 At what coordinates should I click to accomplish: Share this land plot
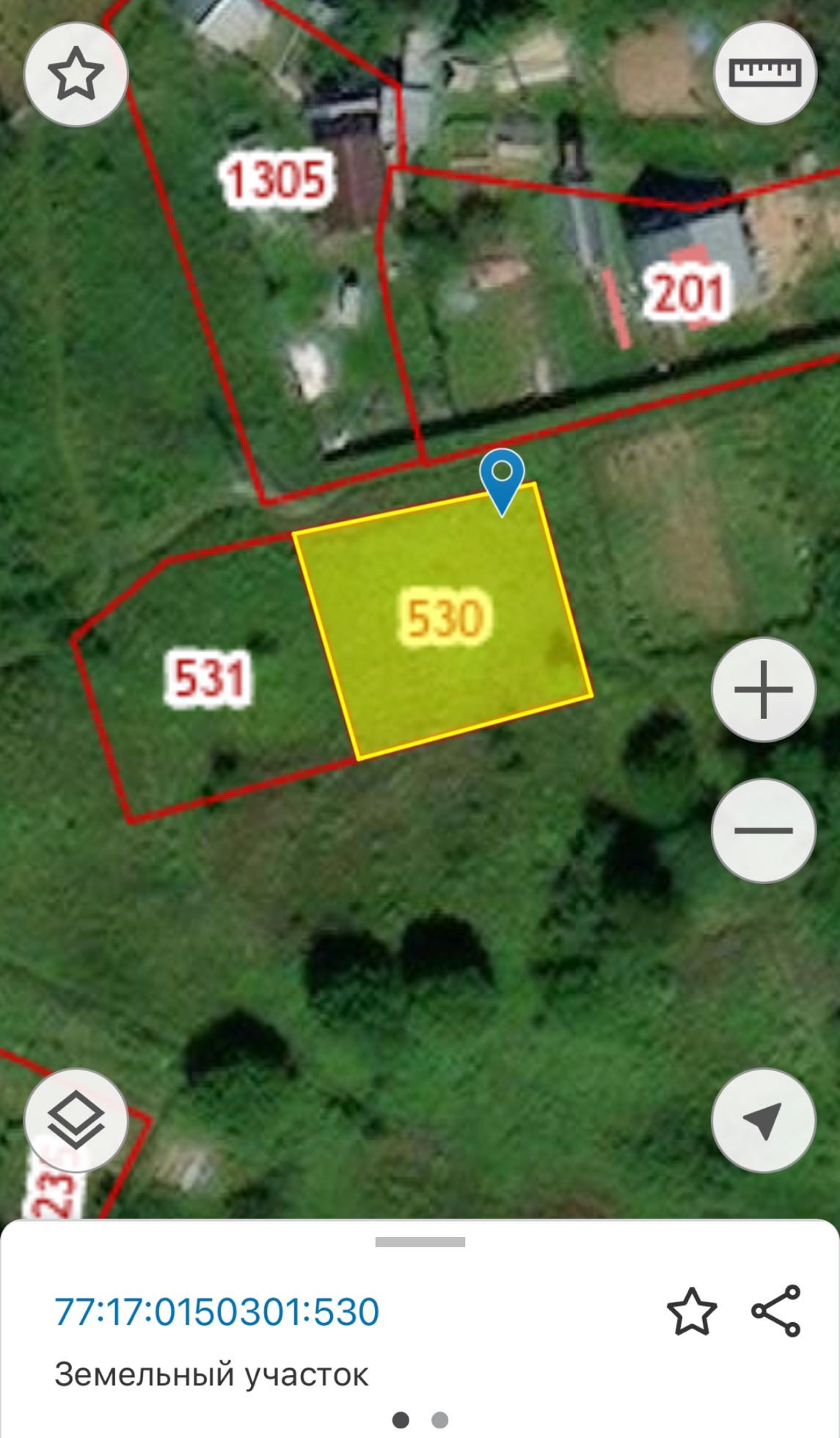click(776, 1311)
